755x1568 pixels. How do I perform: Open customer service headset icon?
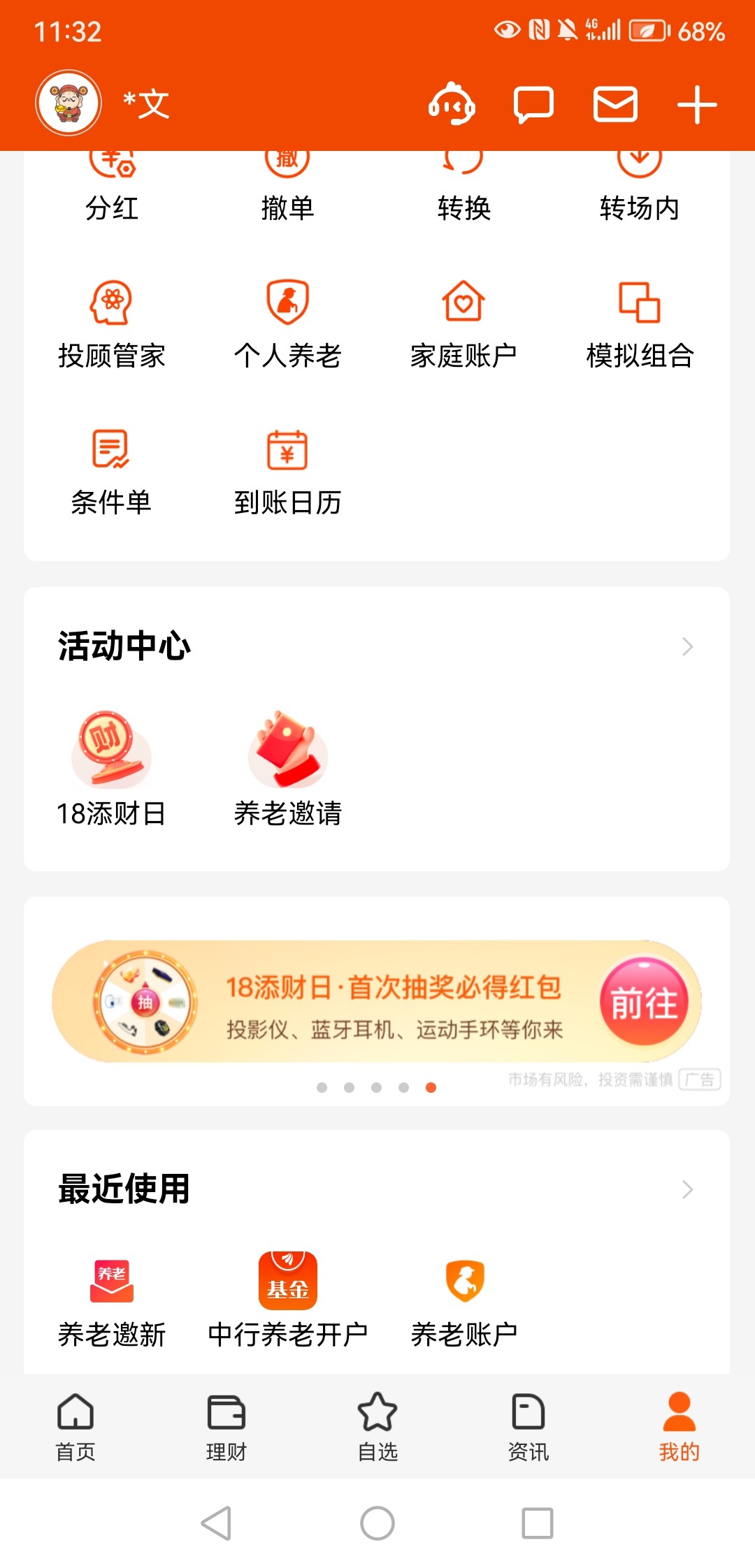[452, 105]
